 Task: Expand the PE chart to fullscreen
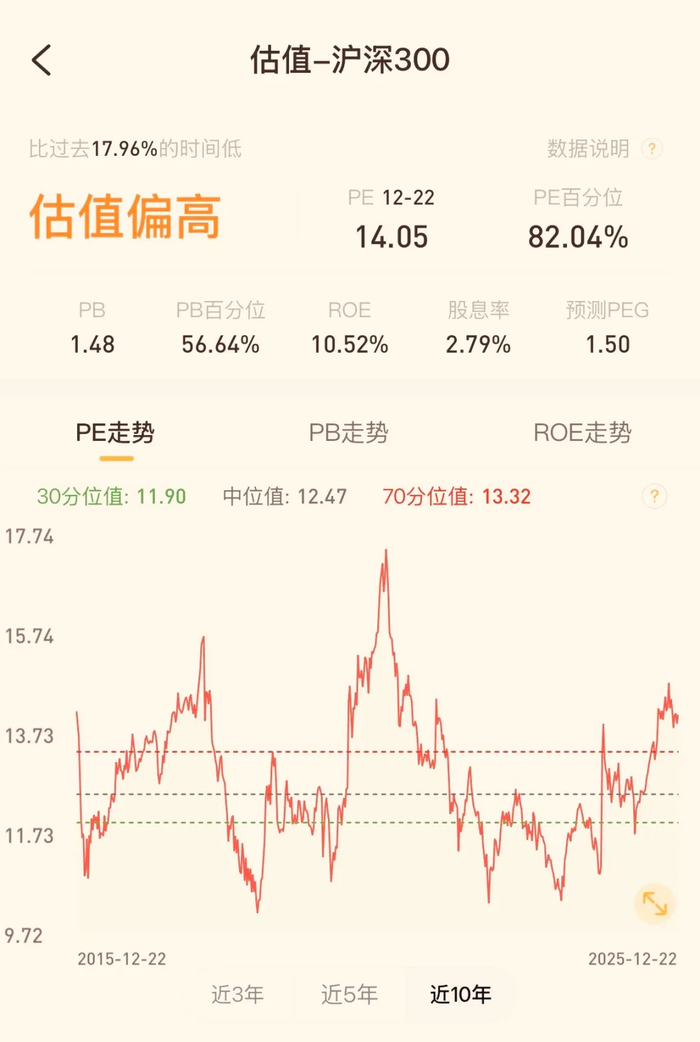click(x=654, y=903)
